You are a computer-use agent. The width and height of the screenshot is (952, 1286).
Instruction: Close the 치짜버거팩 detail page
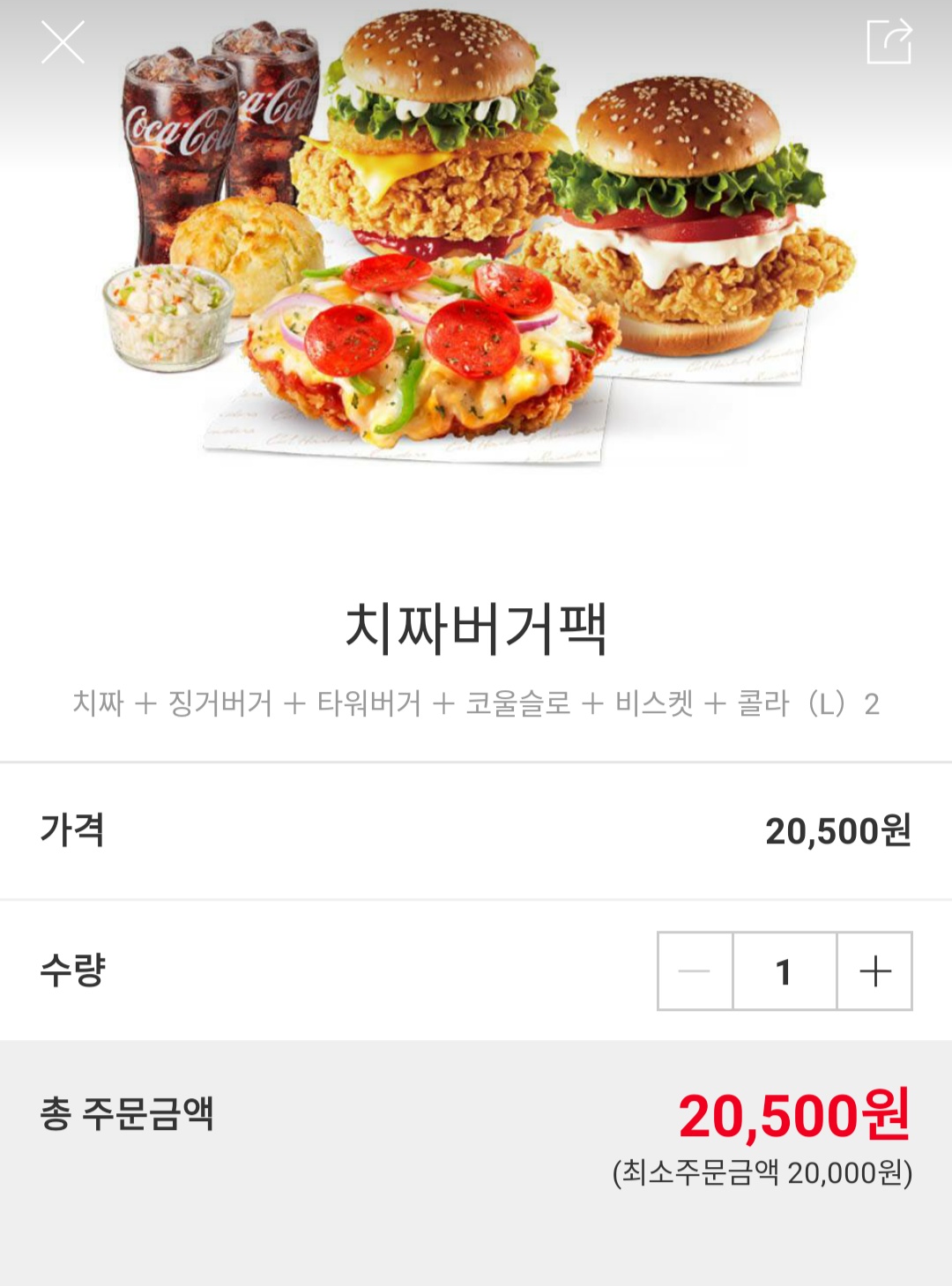click(63, 42)
